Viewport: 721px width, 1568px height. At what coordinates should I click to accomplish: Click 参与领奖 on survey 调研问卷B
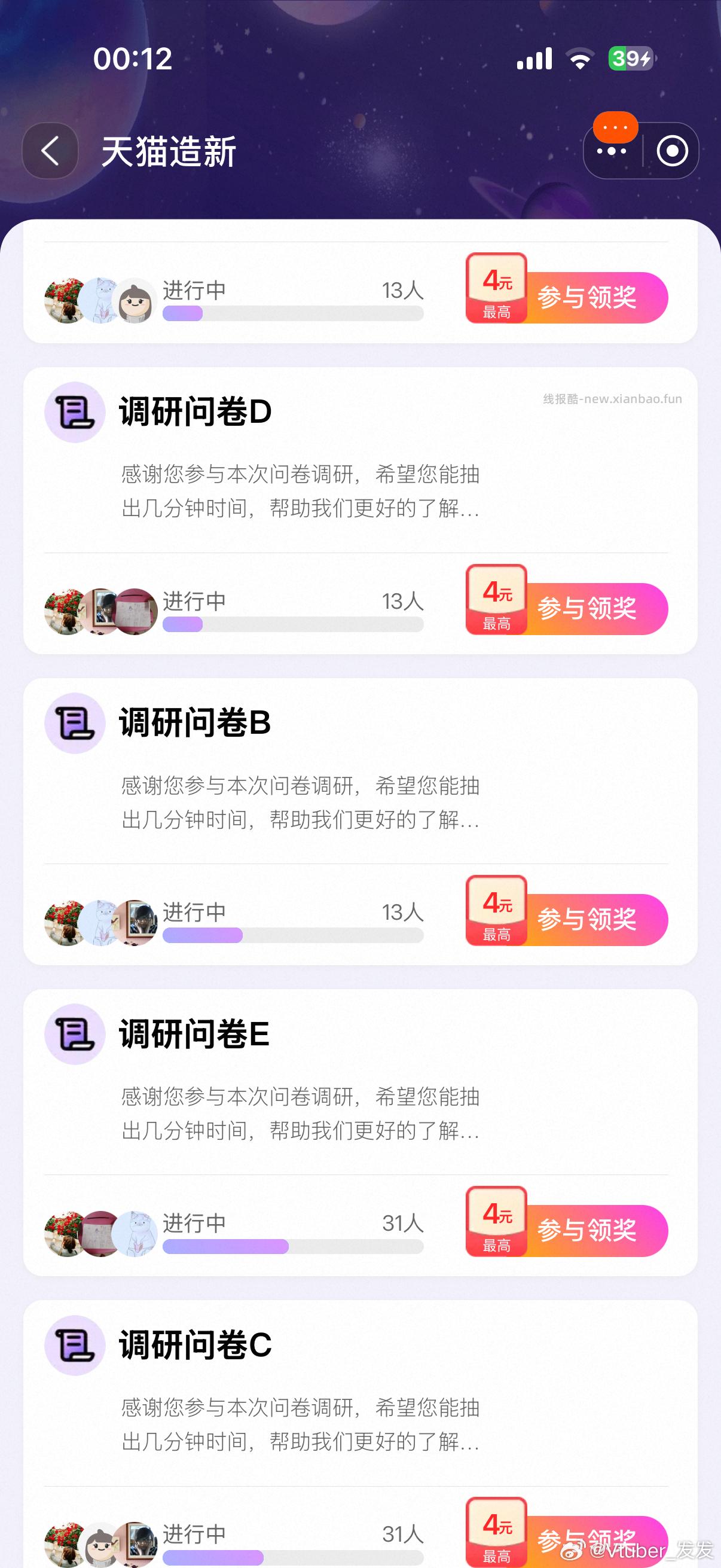587,919
